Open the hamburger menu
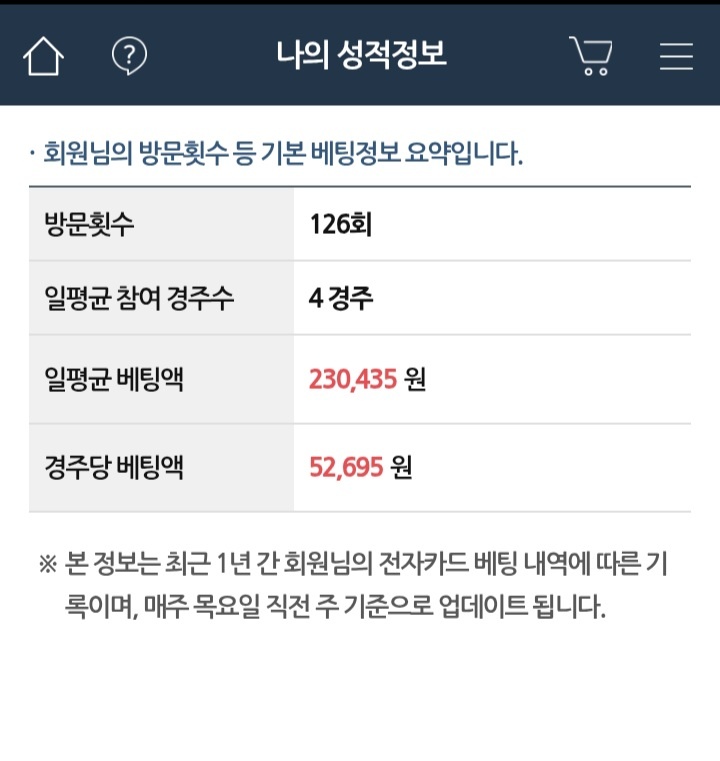720x761 pixels. (x=676, y=56)
